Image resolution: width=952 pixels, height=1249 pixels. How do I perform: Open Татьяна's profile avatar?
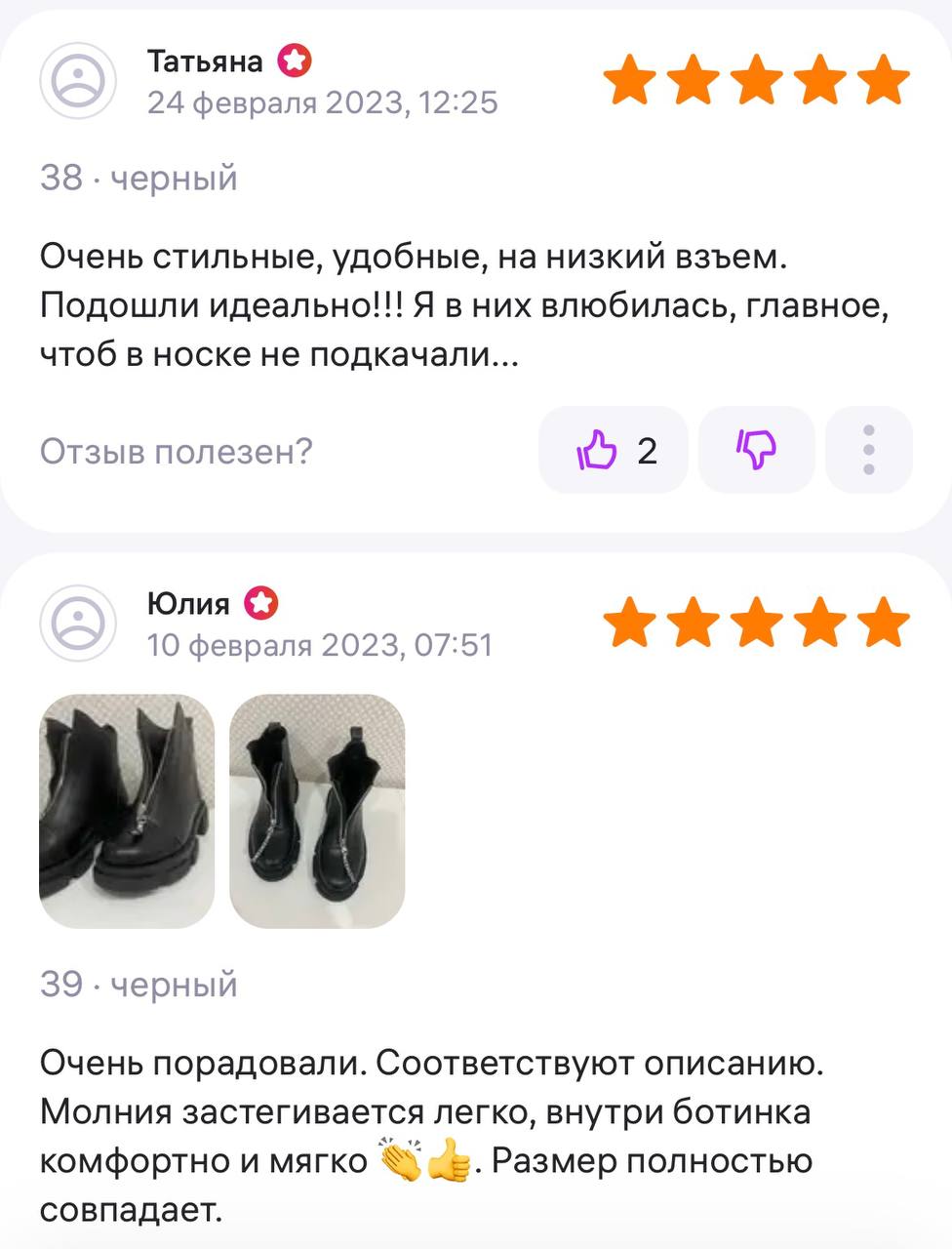click(78, 81)
